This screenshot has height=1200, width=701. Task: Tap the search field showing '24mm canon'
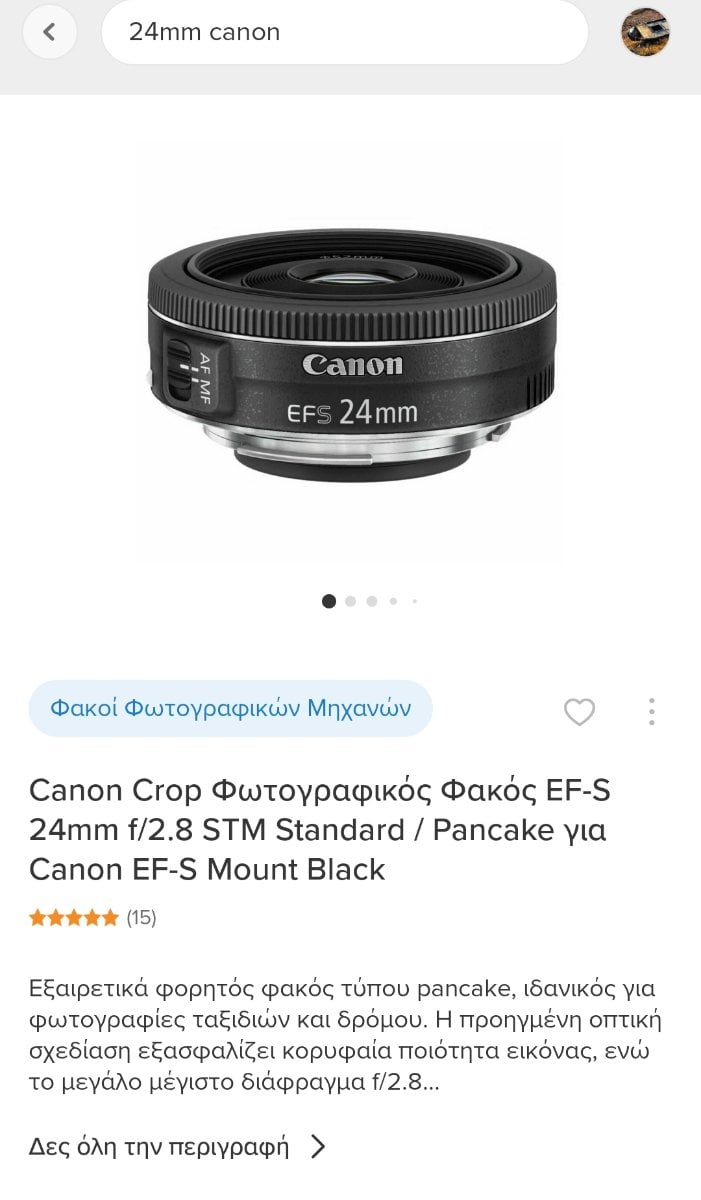pos(344,32)
